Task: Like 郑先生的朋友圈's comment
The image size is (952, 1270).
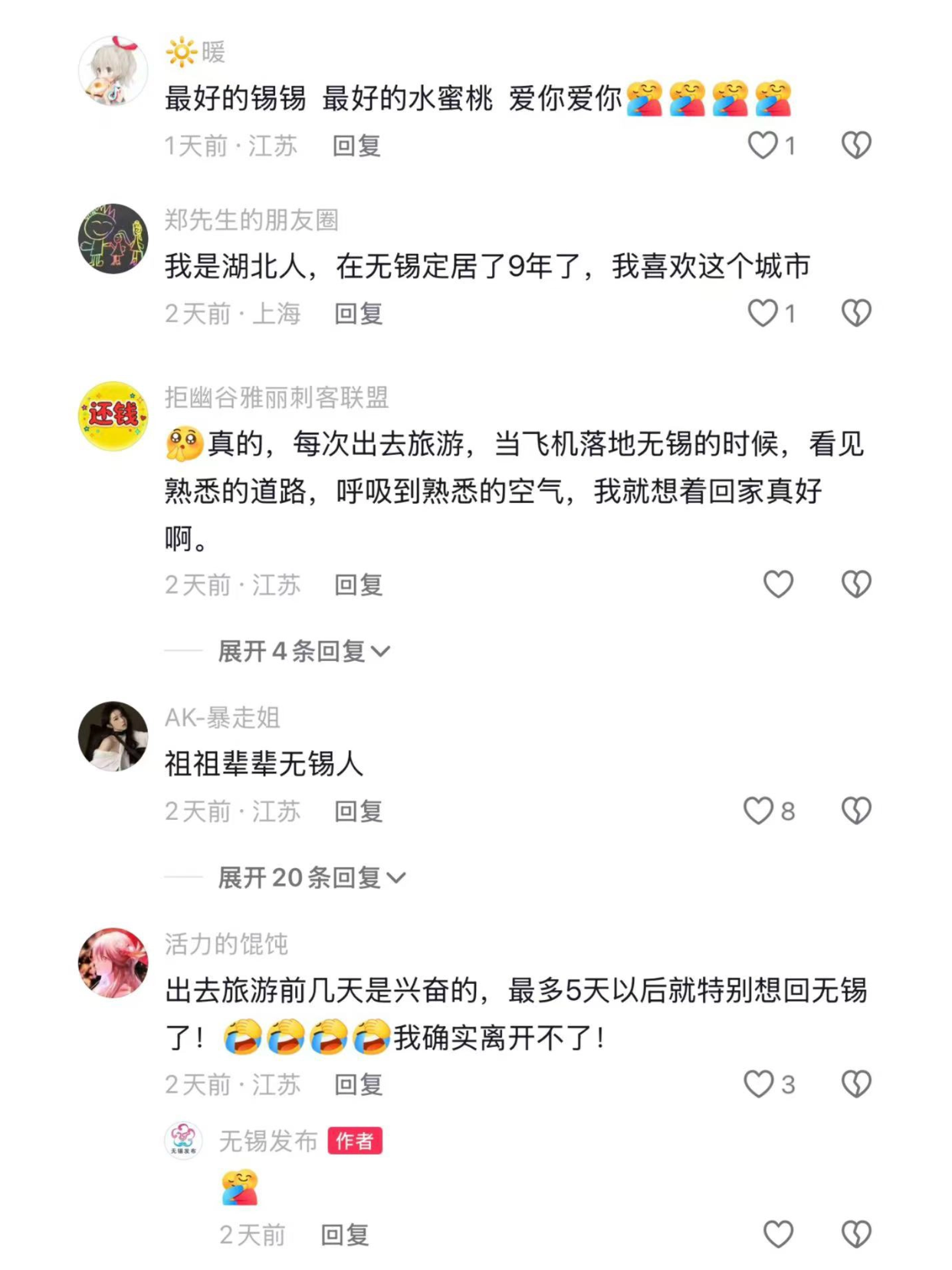Action: click(x=763, y=313)
